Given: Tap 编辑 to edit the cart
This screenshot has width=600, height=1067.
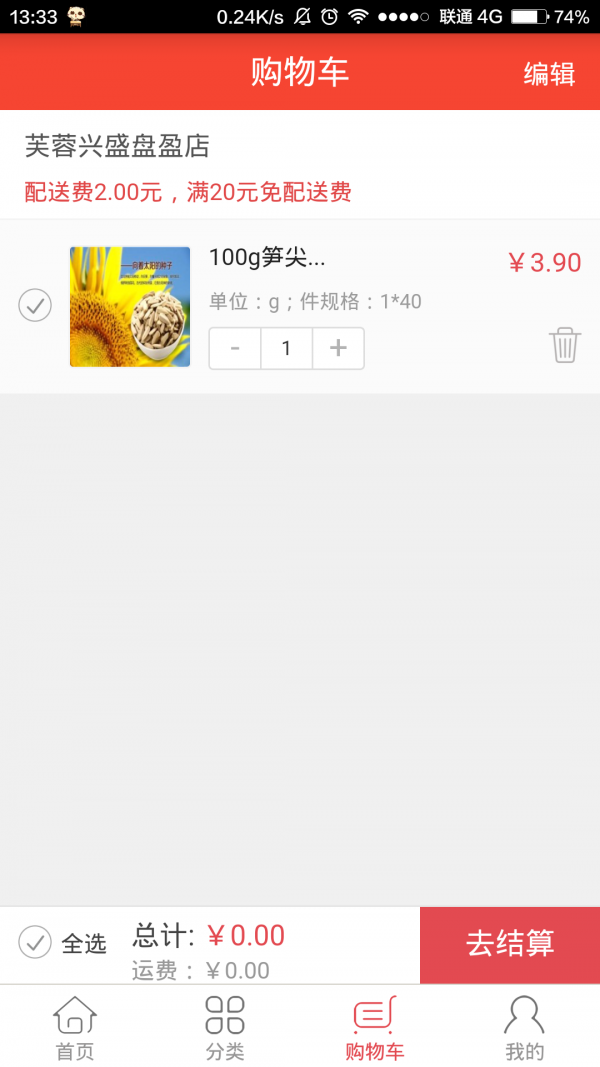Looking at the screenshot, I should (549, 73).
